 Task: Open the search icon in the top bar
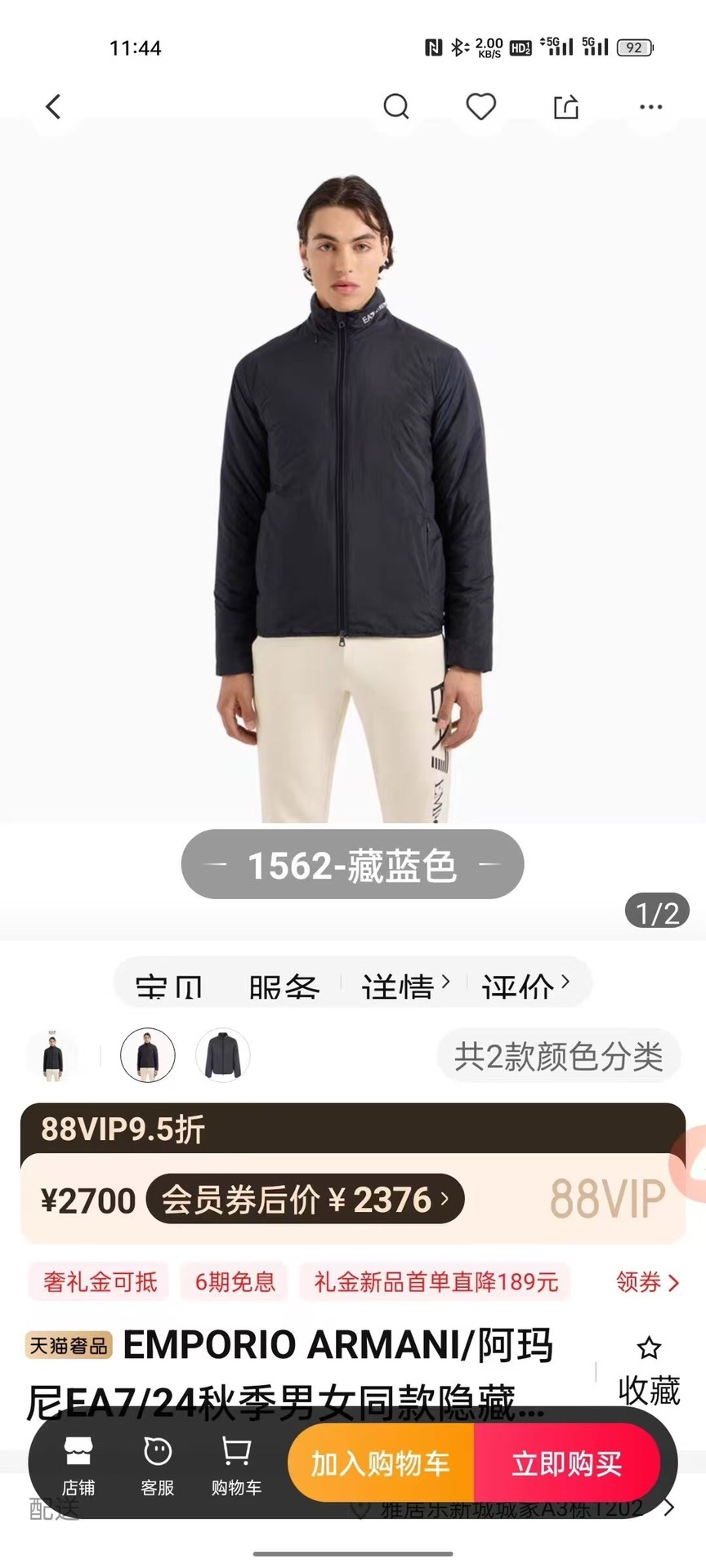[396, 107]
